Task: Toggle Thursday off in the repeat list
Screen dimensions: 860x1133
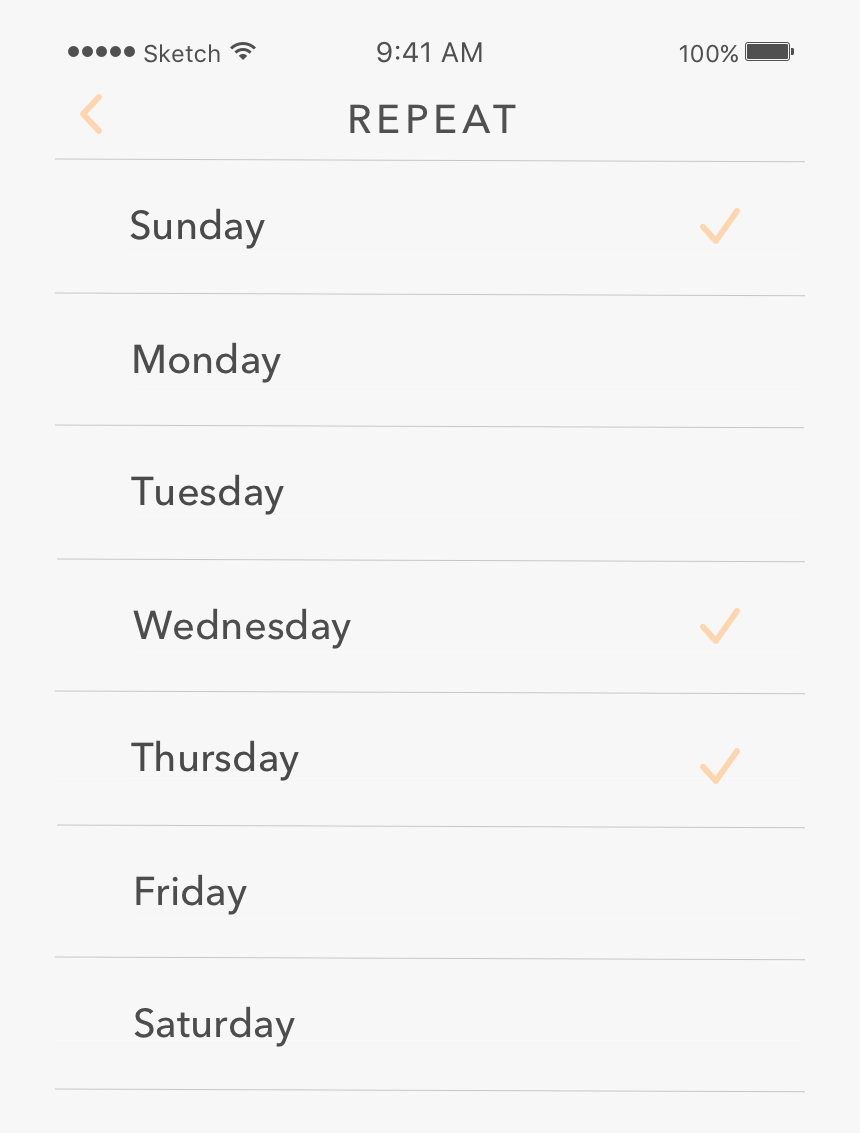Action: 430,758
